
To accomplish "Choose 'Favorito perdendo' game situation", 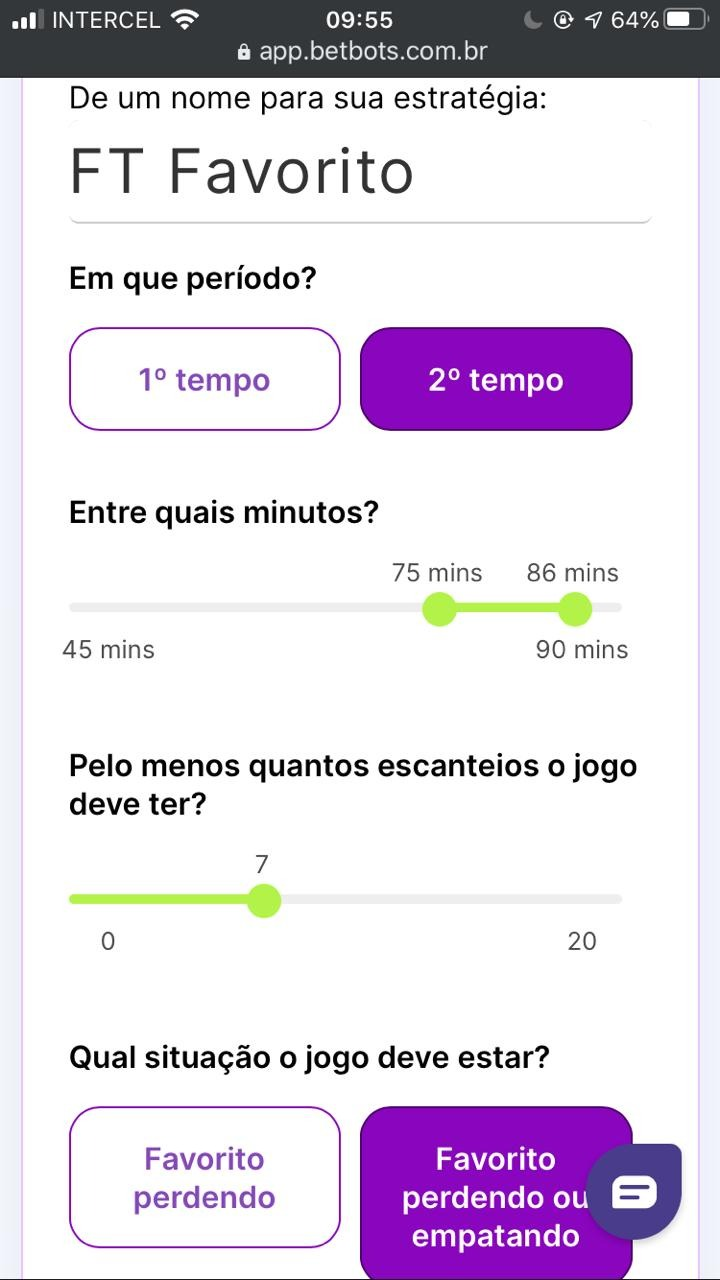I will (205, 1177).
